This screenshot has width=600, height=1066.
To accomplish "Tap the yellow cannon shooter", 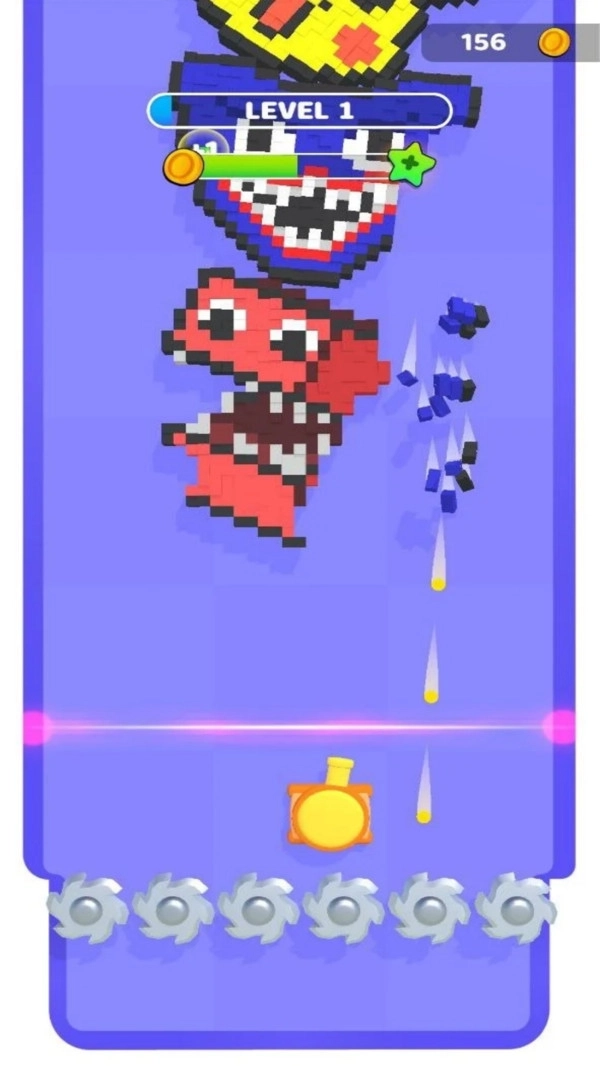I will pos(329,809).
